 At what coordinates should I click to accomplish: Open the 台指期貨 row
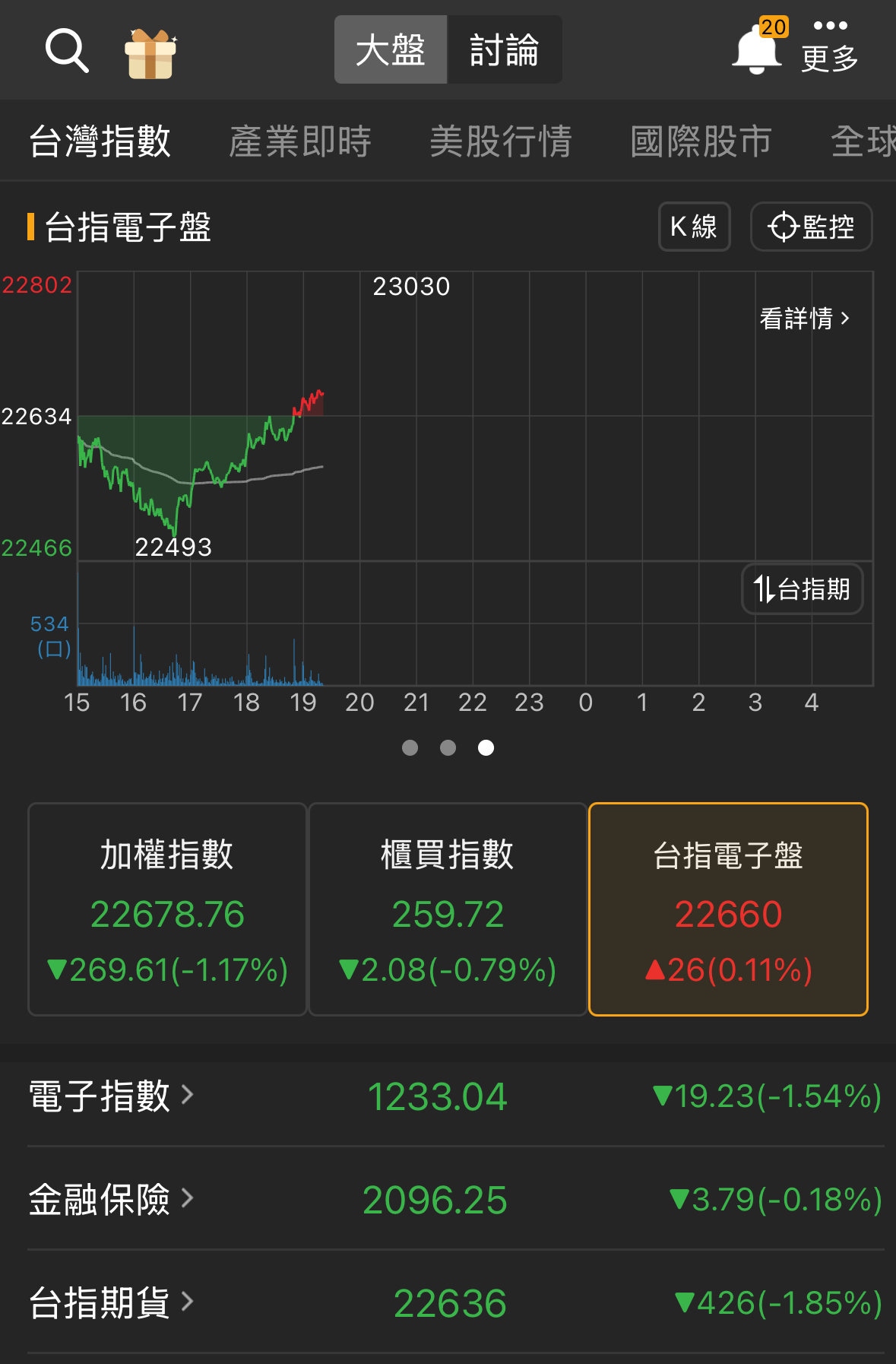112,1302
